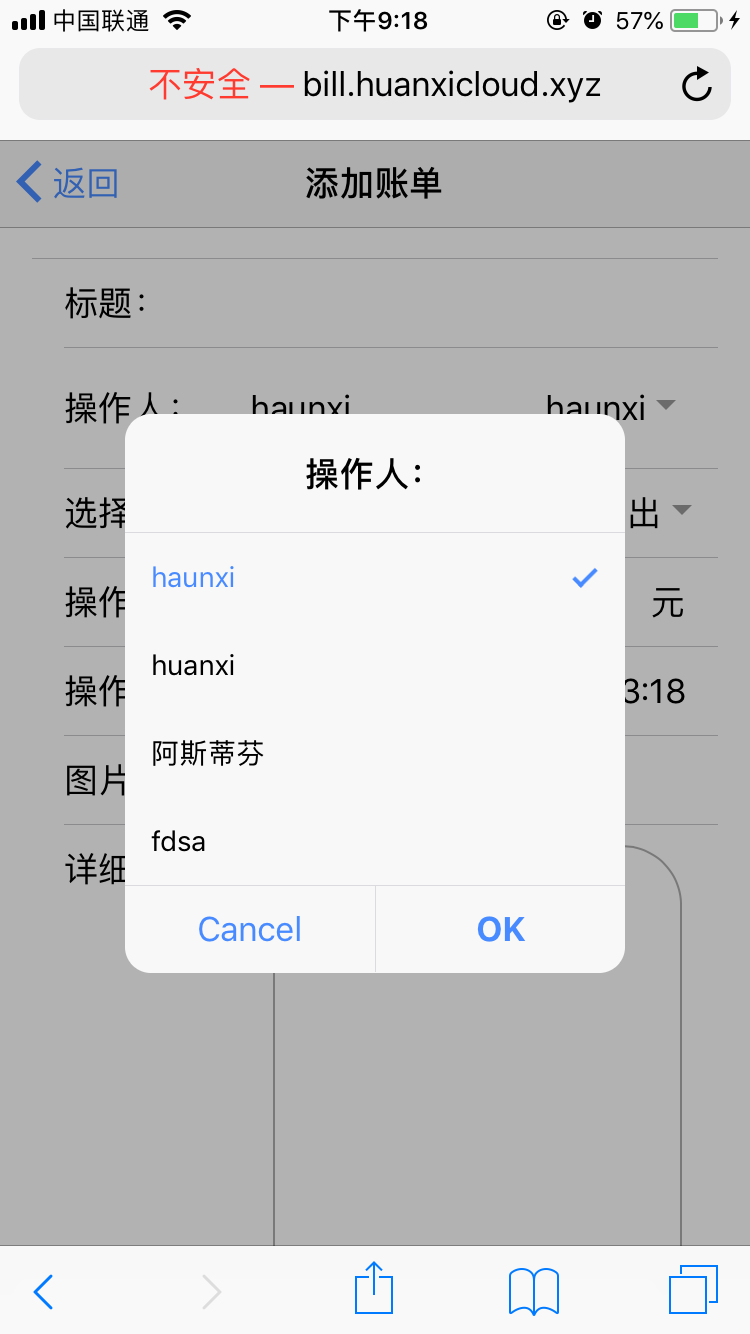Pick 阿斯蒂芬 as the operator
750x1334 pixels.
[375, 753]
